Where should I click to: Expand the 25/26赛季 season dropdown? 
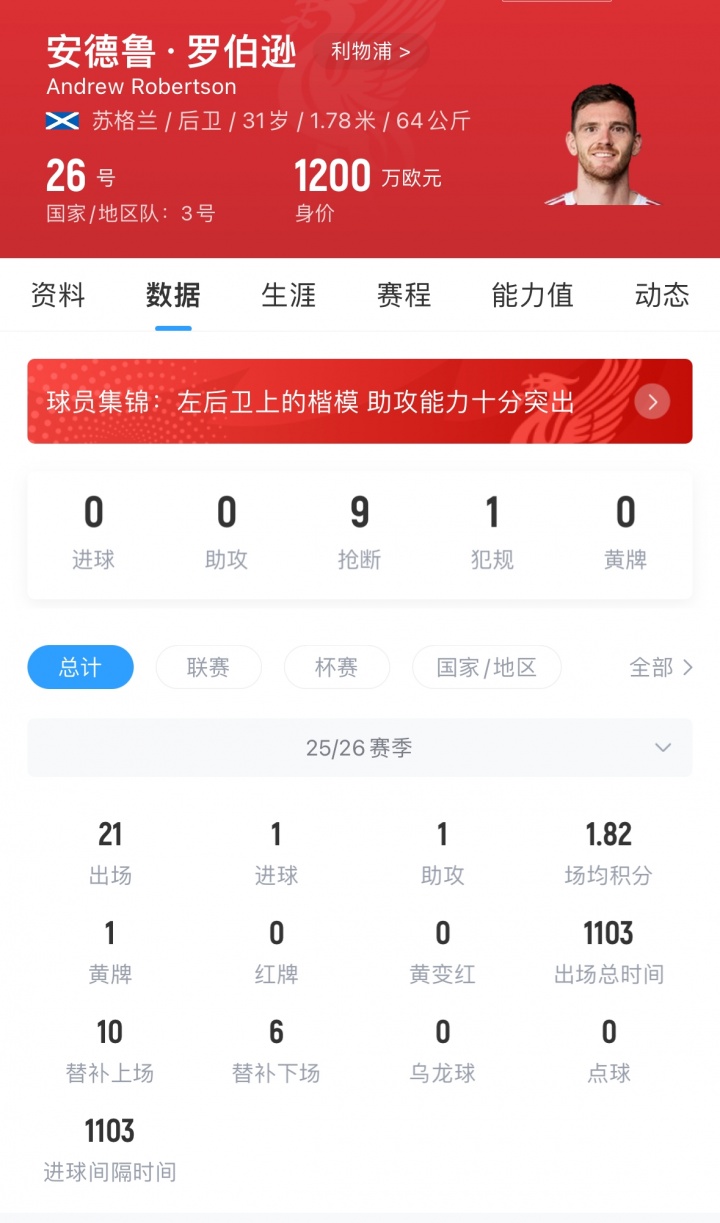(x=359, y=748)
